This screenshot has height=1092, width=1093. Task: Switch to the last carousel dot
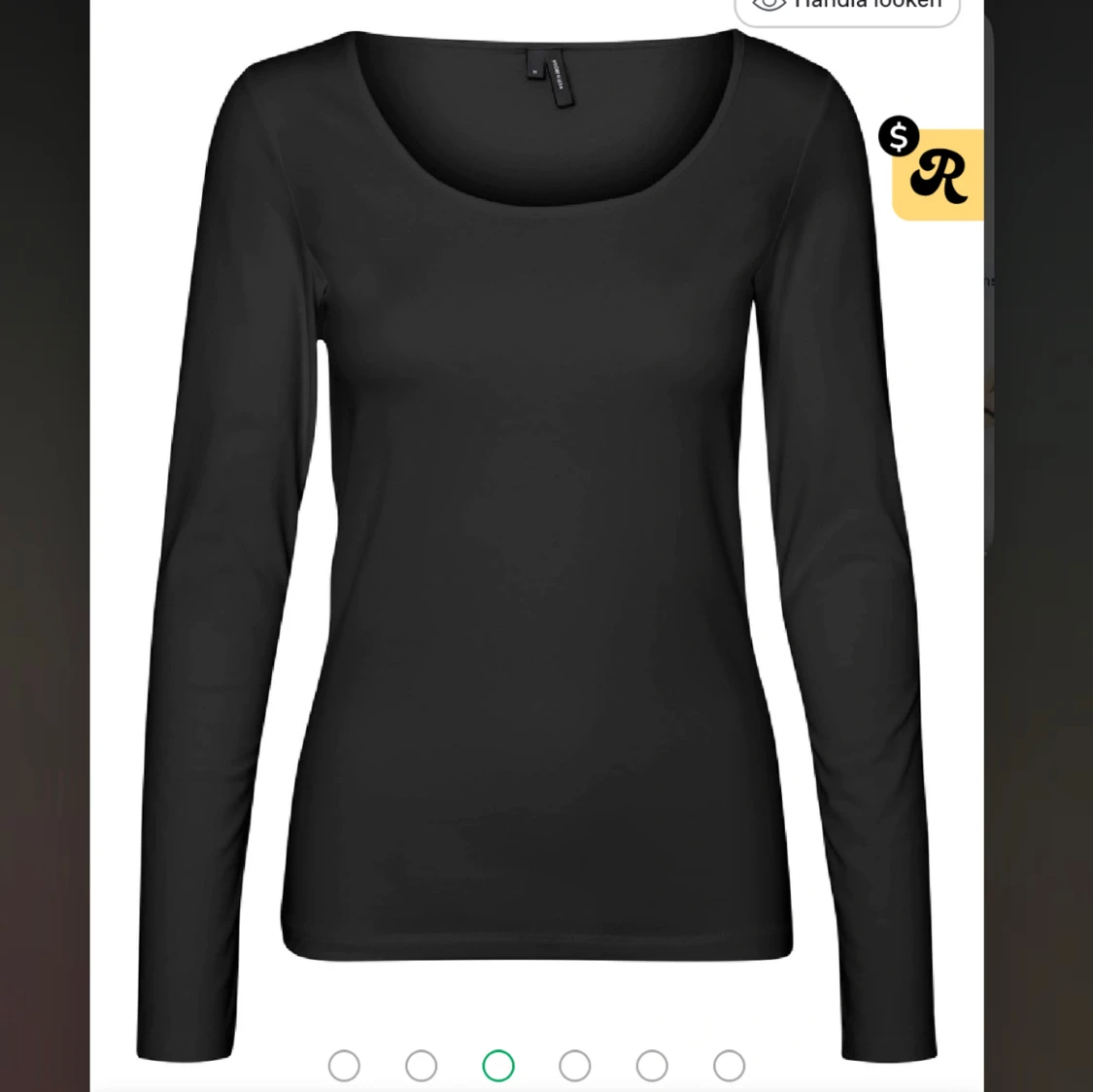(729, 1066)
